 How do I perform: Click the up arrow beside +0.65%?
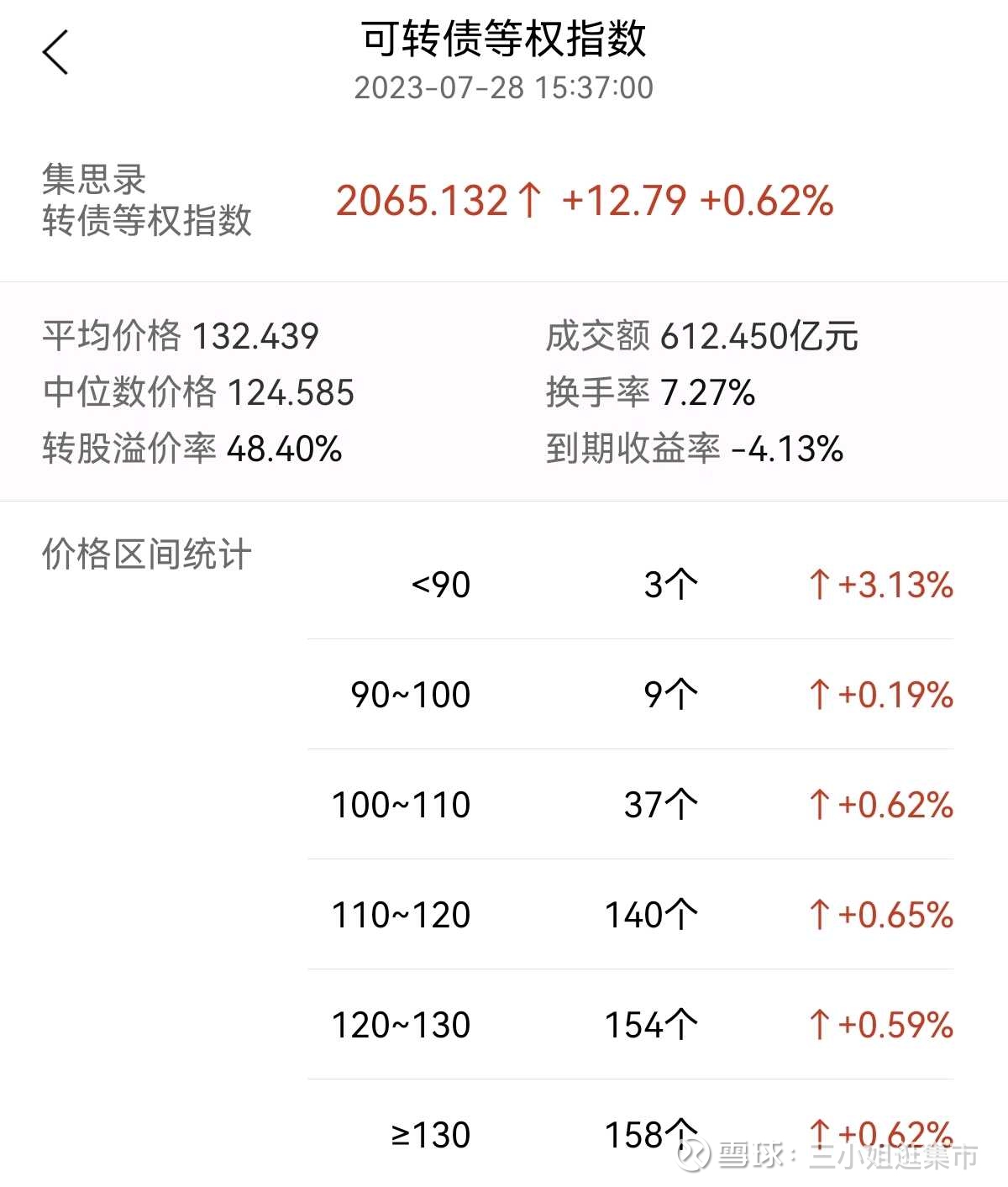(818, 915)
